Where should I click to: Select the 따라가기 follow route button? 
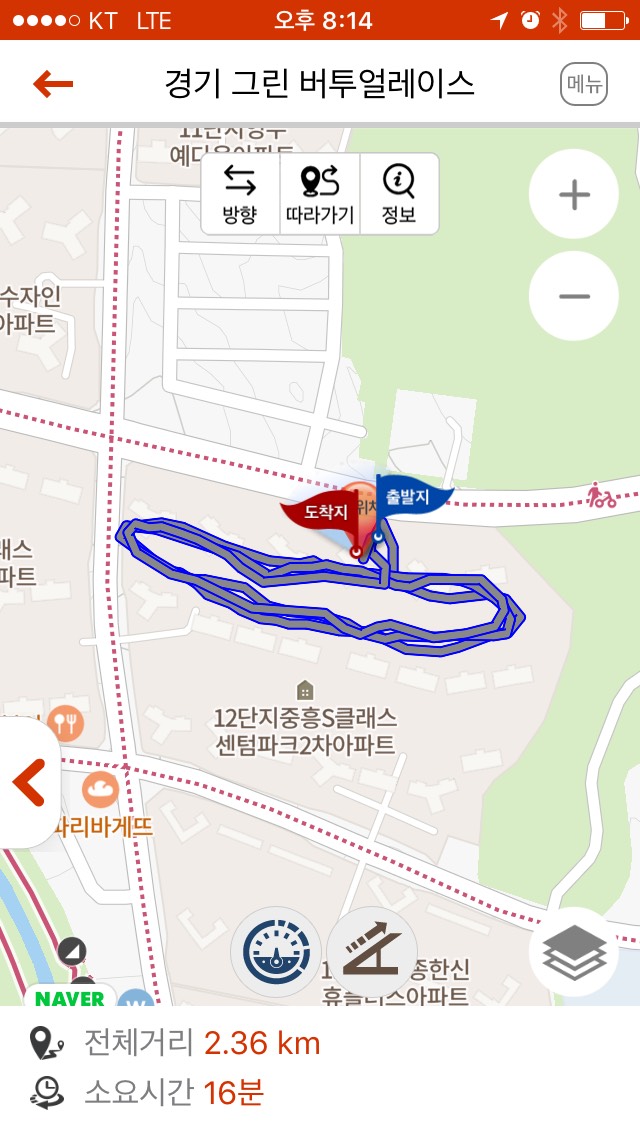click(x=319, y=193)
